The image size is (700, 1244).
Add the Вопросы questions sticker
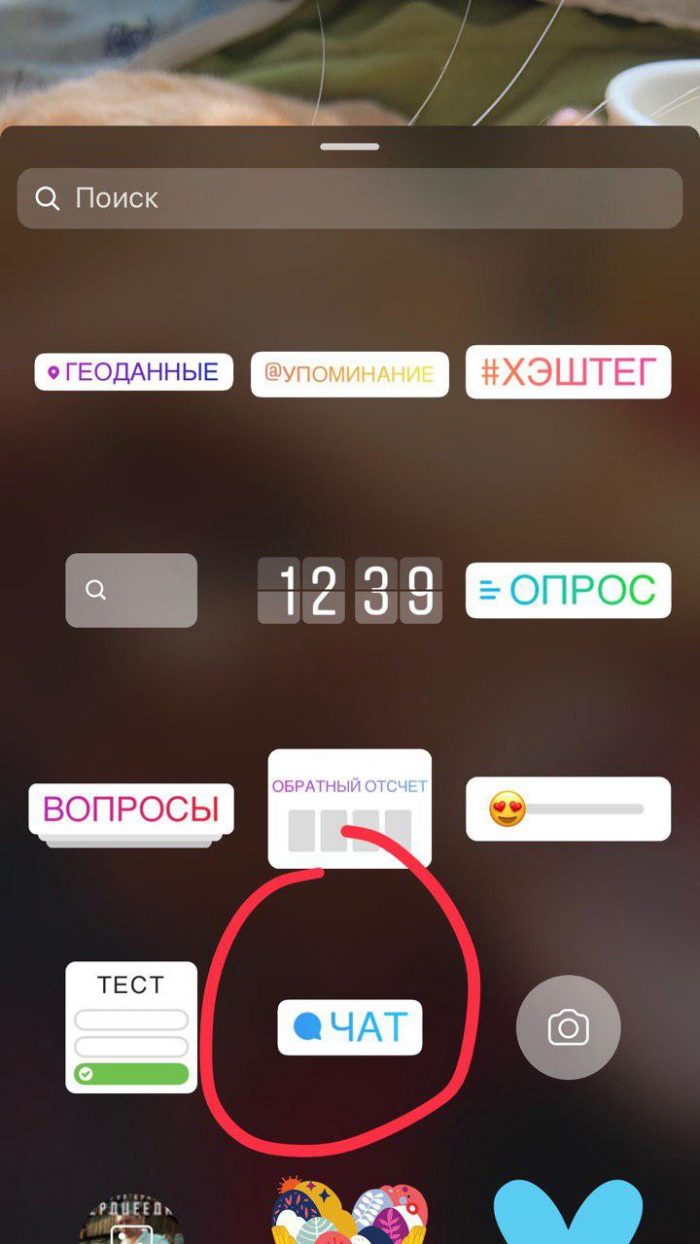(x=131, y=809)
